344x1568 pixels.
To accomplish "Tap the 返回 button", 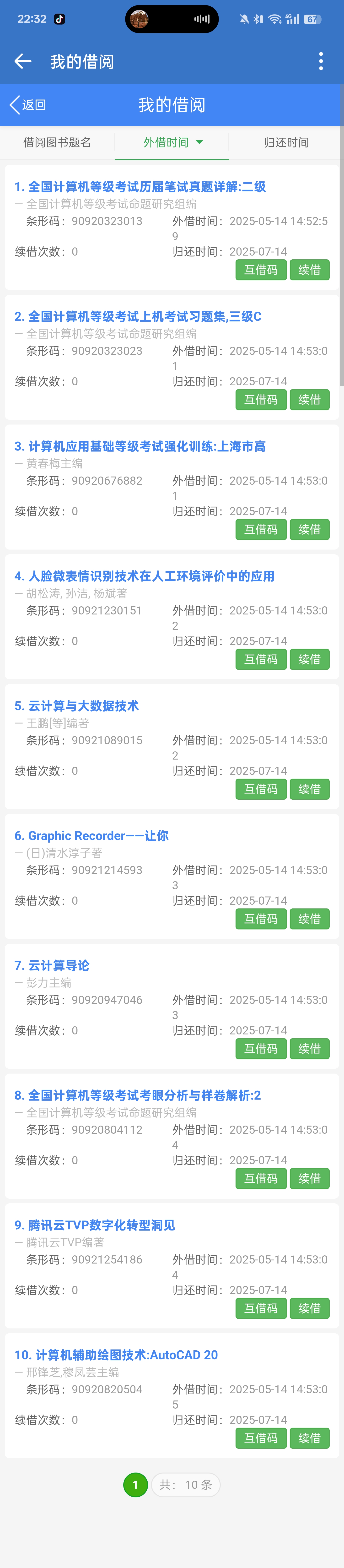I will pos(28,105).
